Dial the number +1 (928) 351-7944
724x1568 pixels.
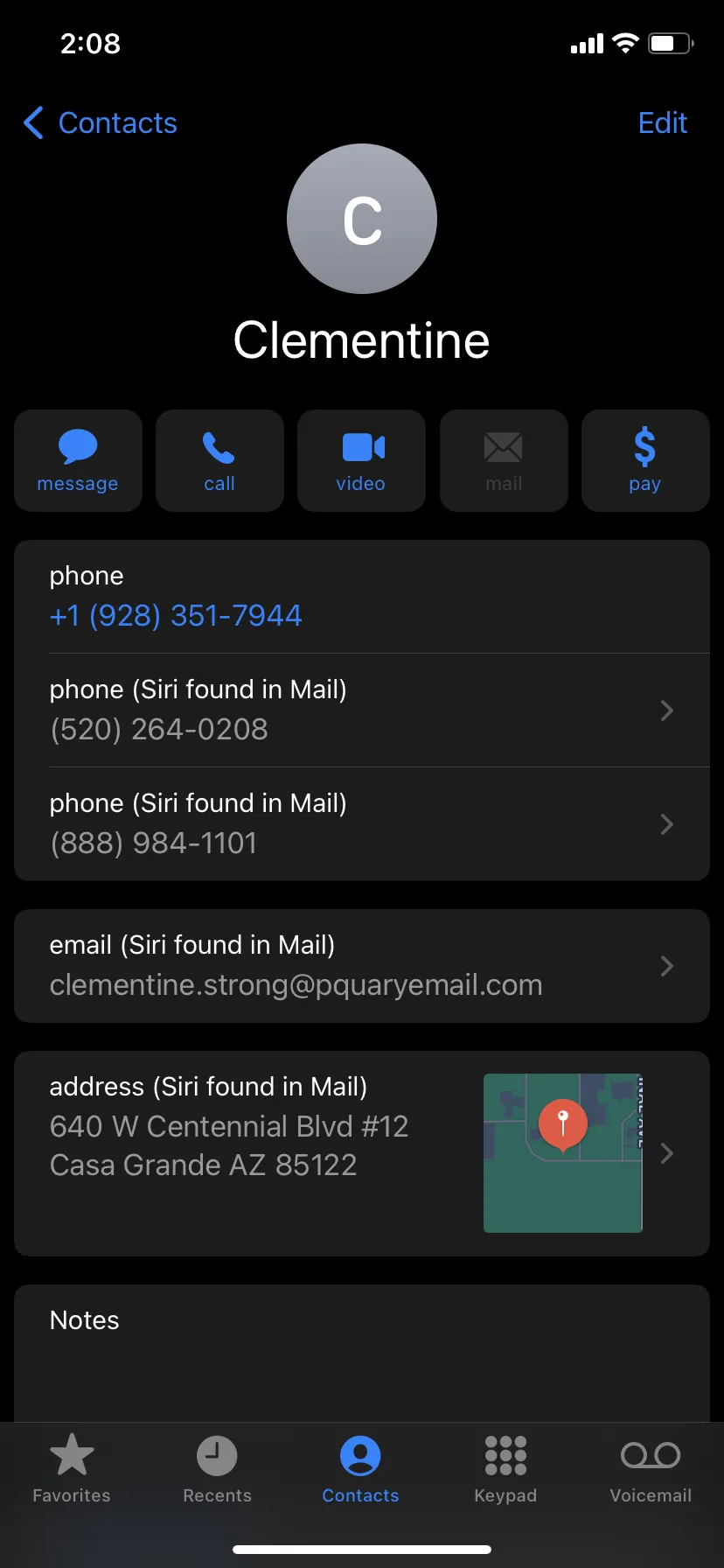pos(176,616)
